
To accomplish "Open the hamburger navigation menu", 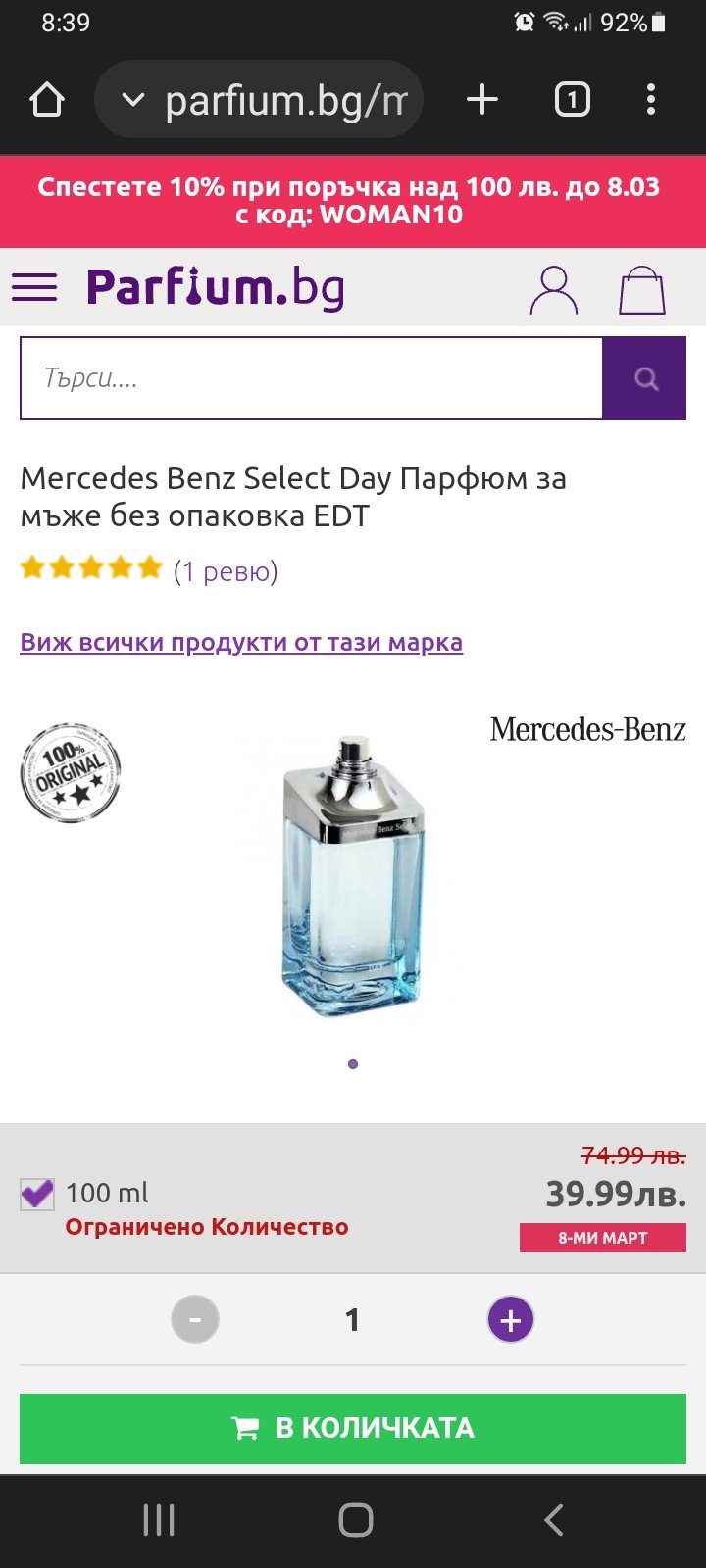I will (34, 287).
